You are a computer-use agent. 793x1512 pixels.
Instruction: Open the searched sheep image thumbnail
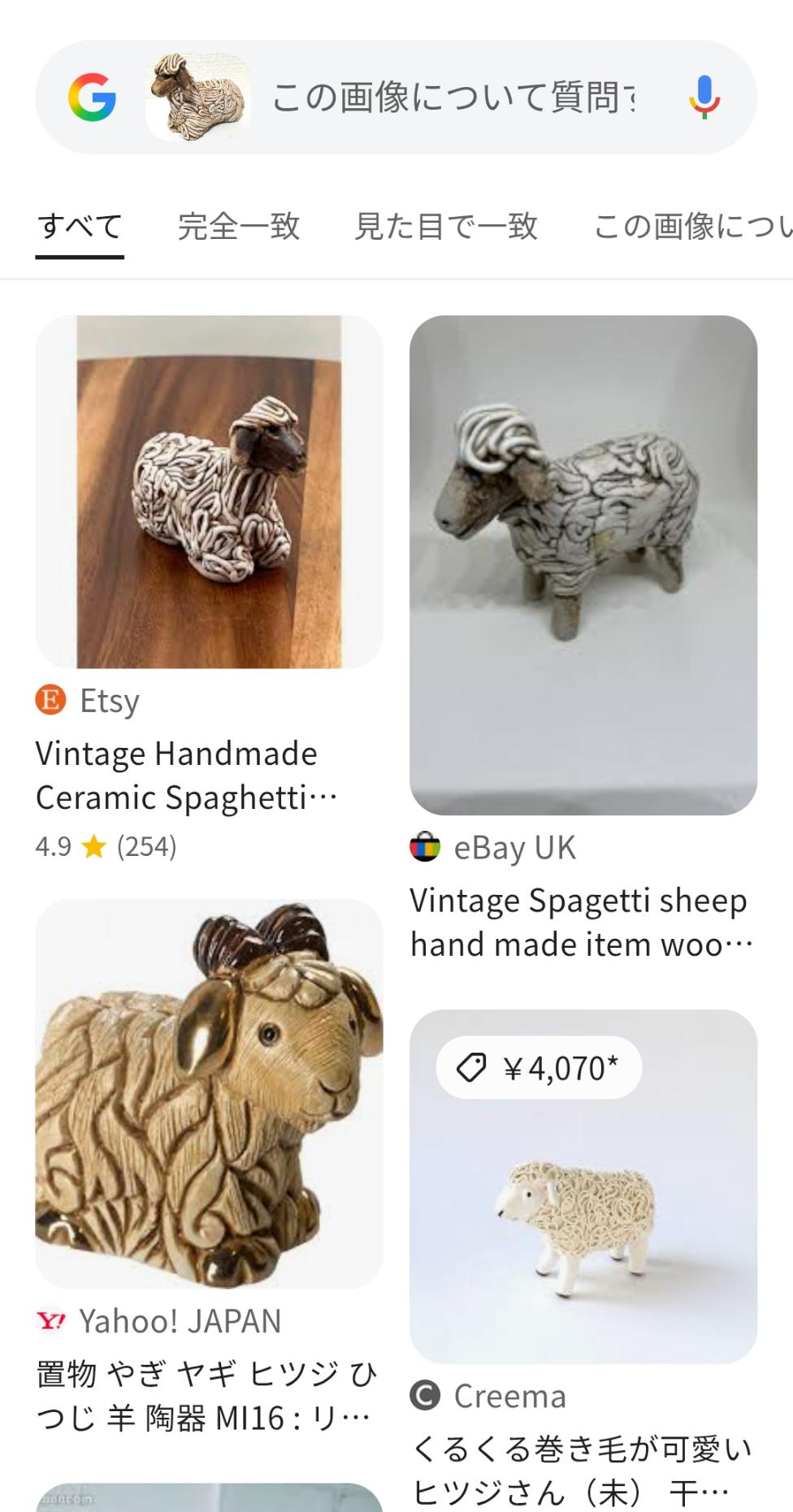coord(198,98)
